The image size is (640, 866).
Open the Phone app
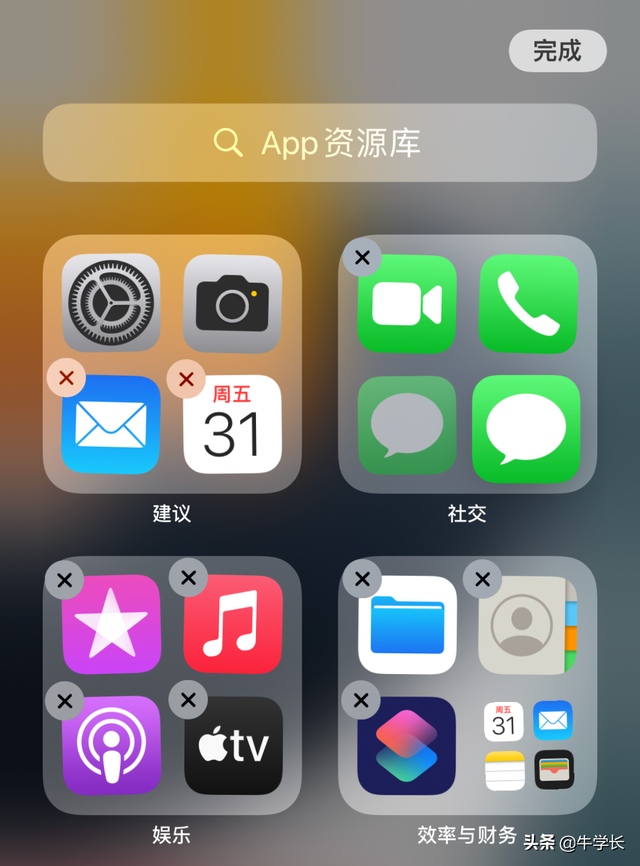528,304
